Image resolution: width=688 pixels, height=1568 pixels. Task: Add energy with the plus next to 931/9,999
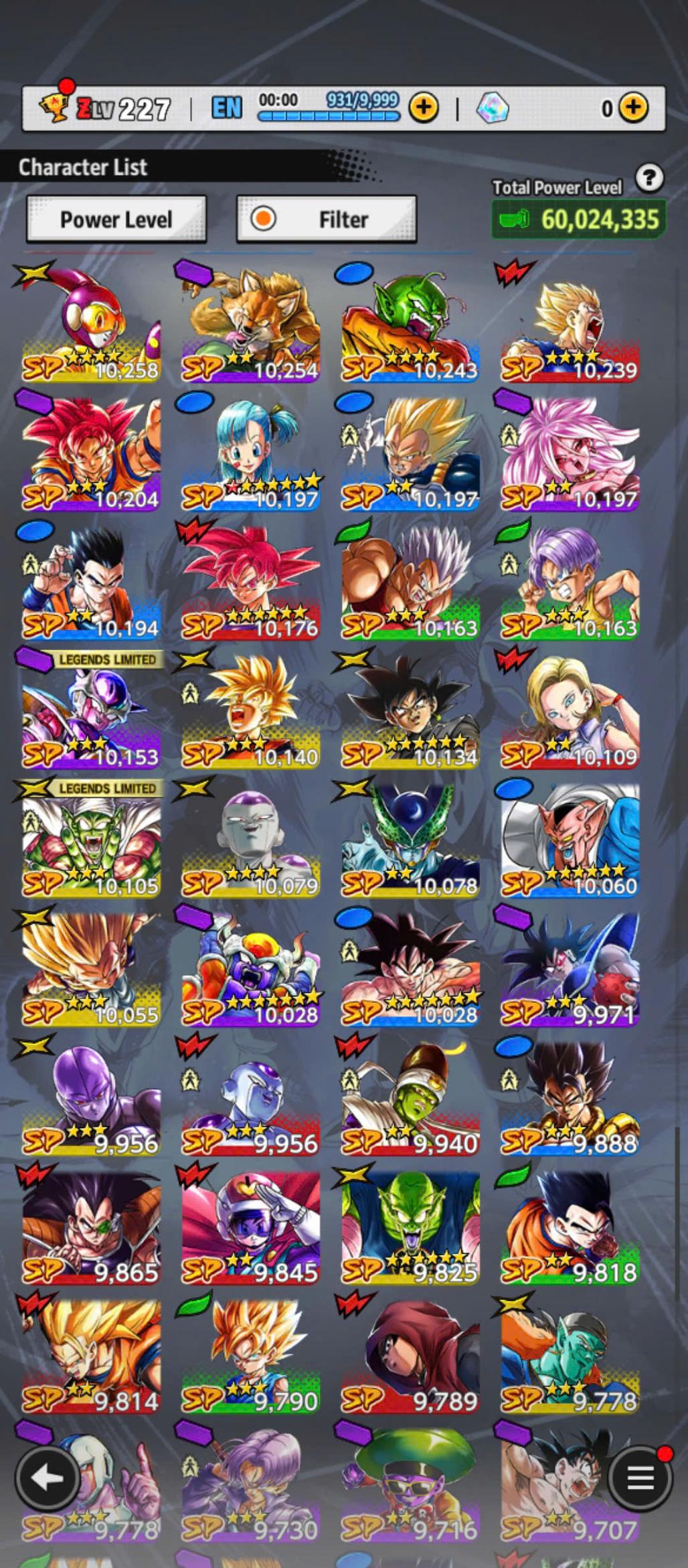[x=424, y=107]
